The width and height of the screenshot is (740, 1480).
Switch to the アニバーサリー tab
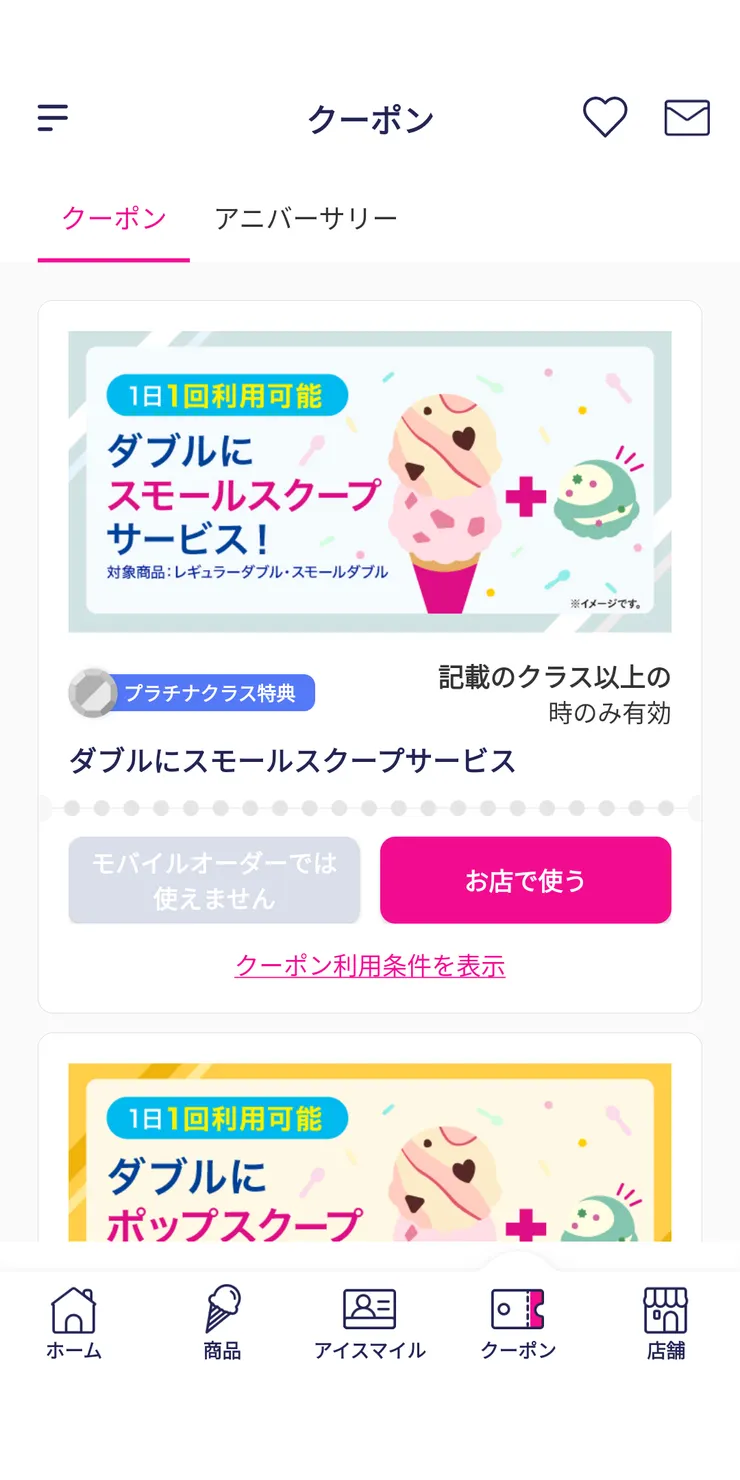(306, 218)
